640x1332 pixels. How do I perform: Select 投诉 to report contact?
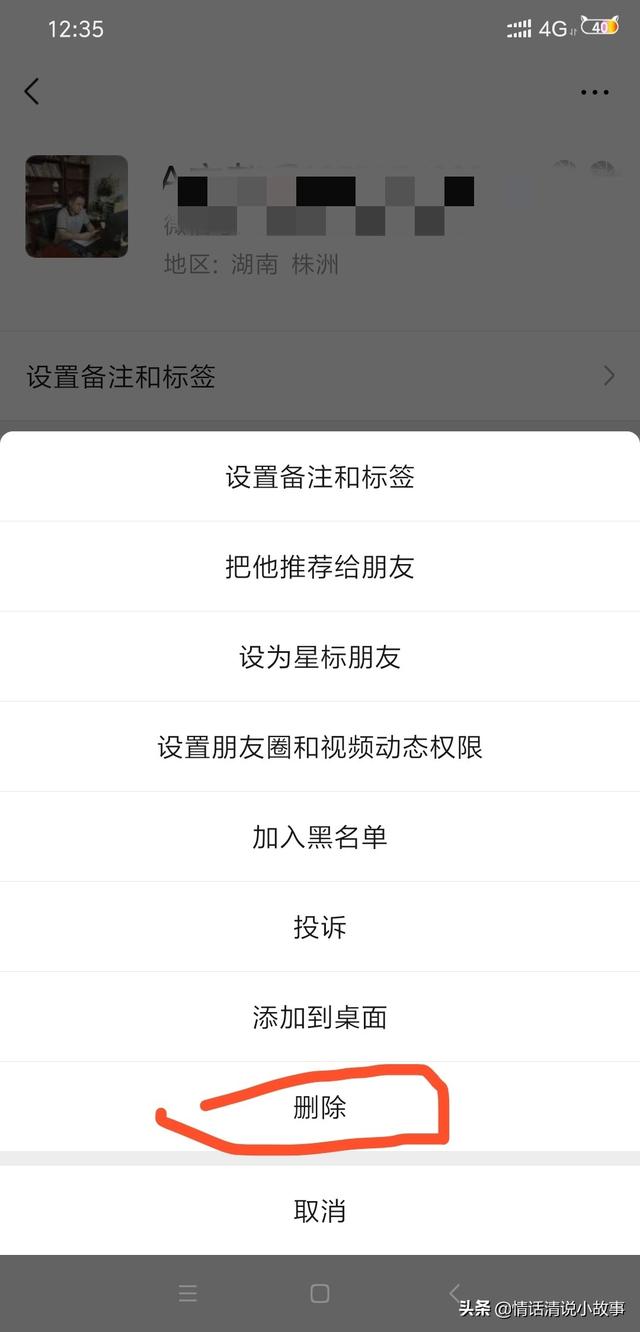(x=320, y=927)
